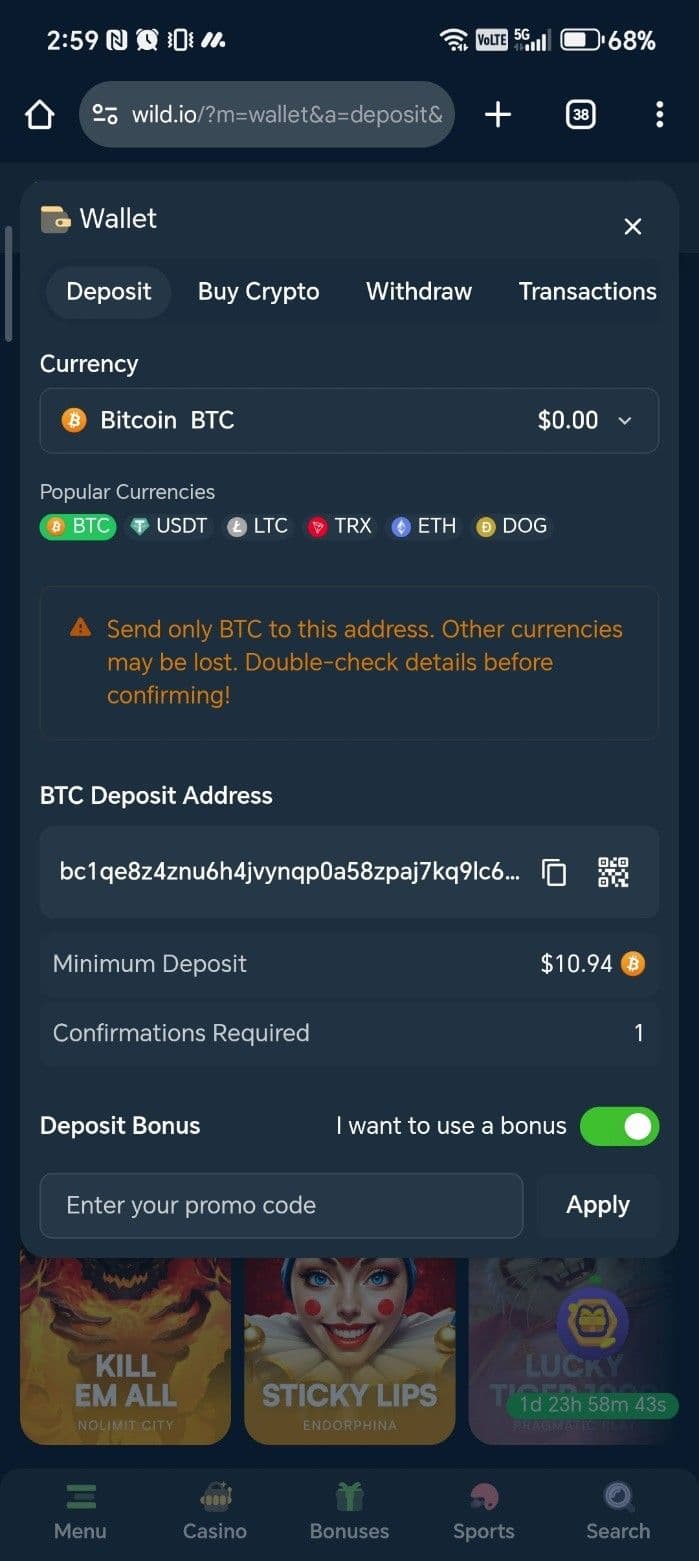Apply the promo code
Image resolution: width=699 pixels, height=1561 pixels.
(597, 1206)
